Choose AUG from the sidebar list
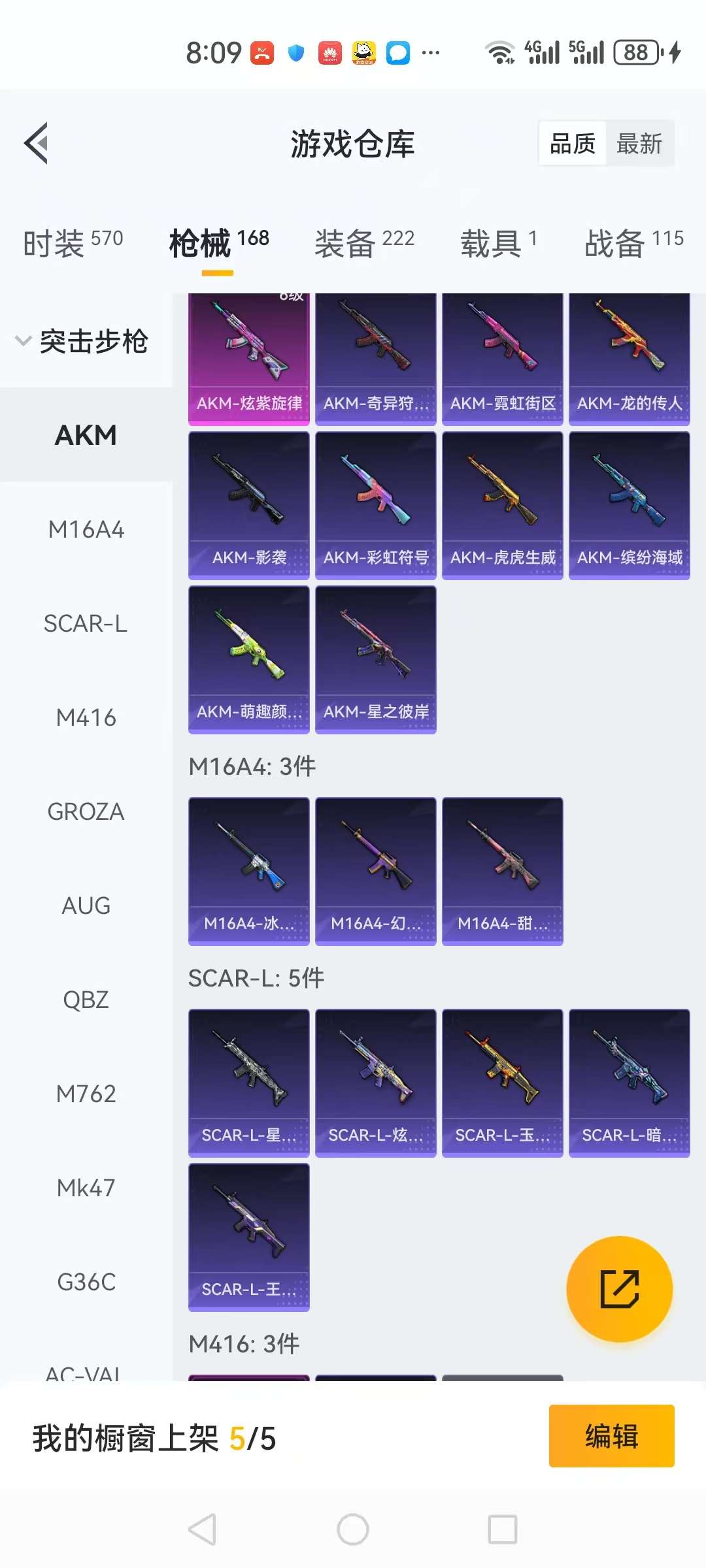The image size is (706, 1568). pyautogui.click(x=86, y=906)
